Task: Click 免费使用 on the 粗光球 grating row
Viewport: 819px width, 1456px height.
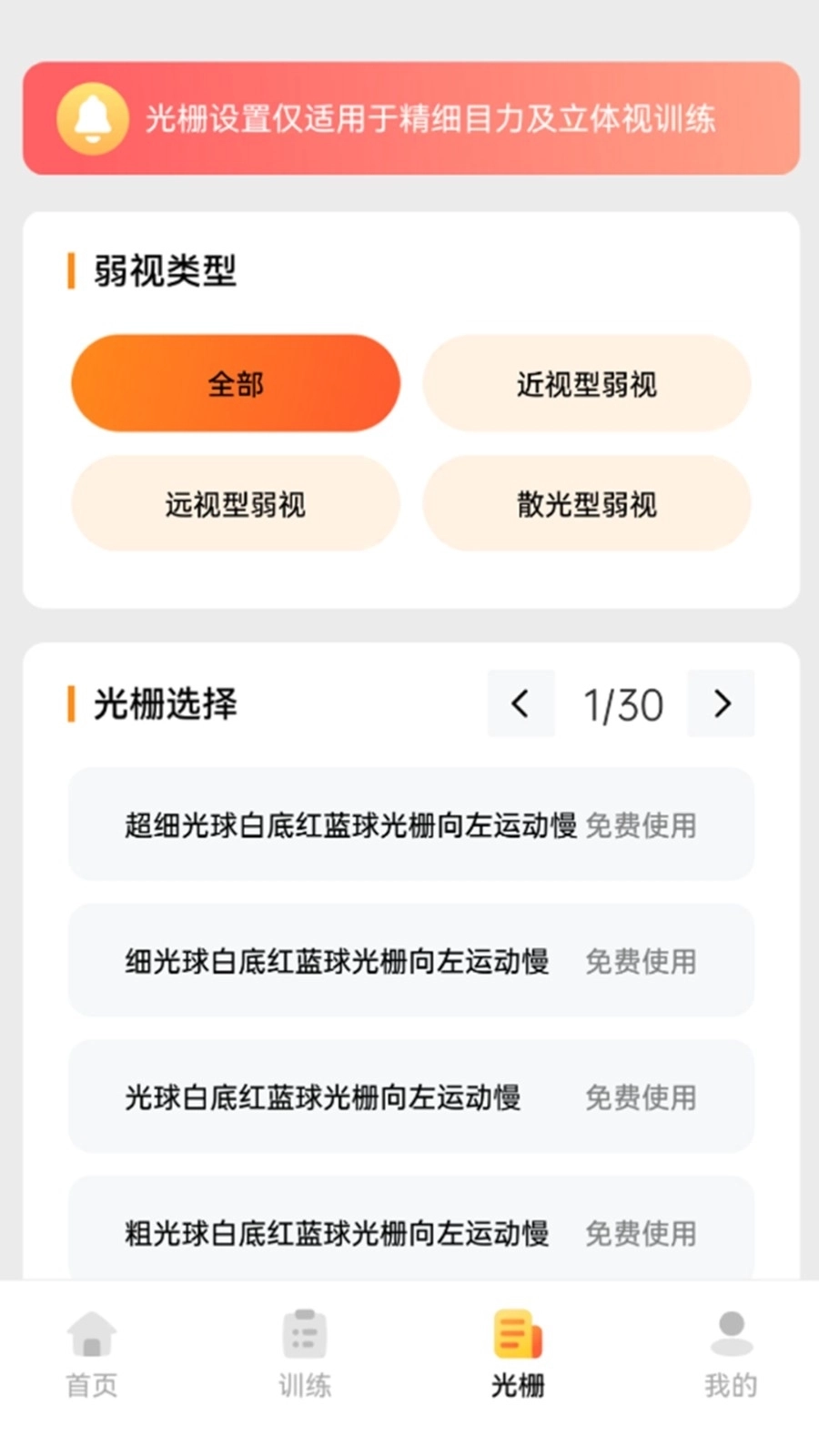Action: tap(642, 1234)
